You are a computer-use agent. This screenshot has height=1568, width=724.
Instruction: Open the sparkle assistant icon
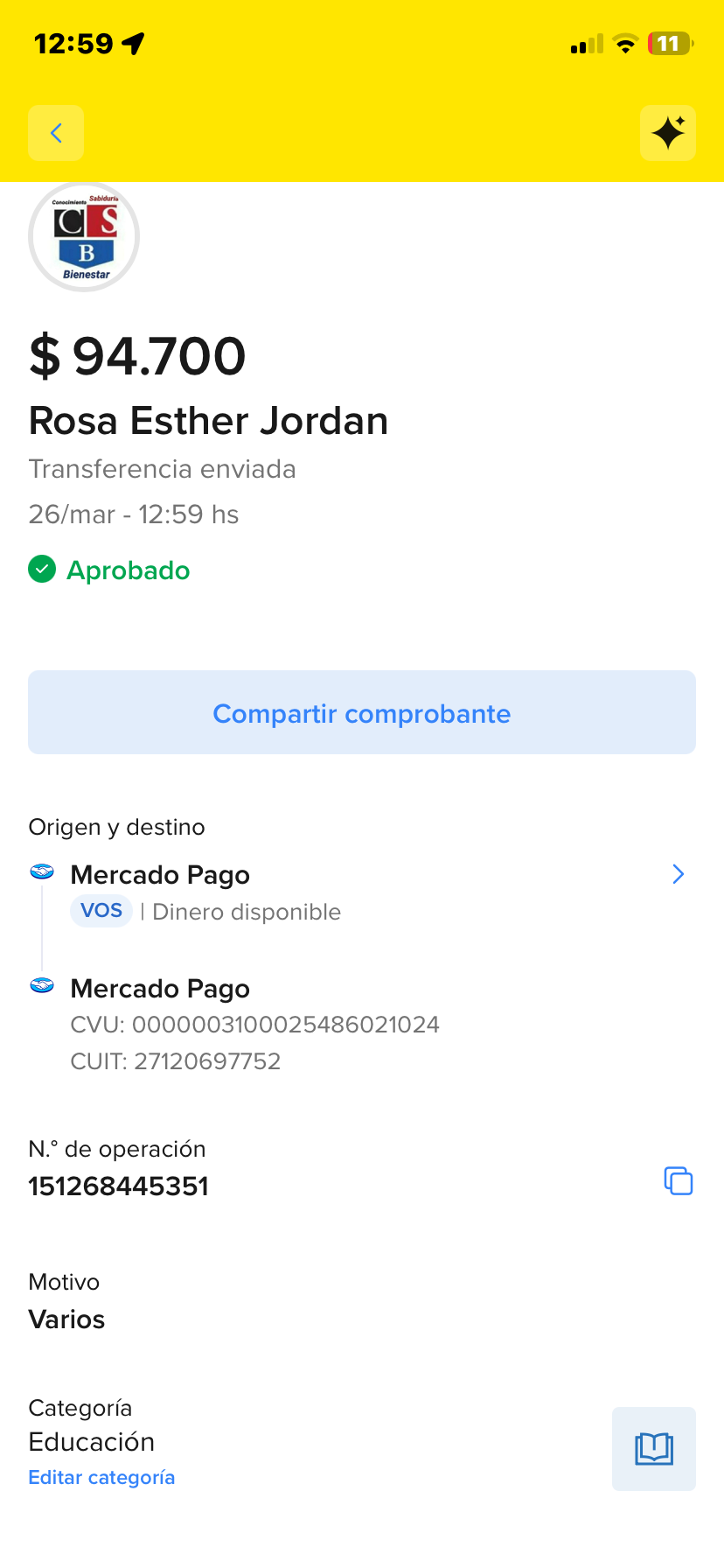point(668,133)
